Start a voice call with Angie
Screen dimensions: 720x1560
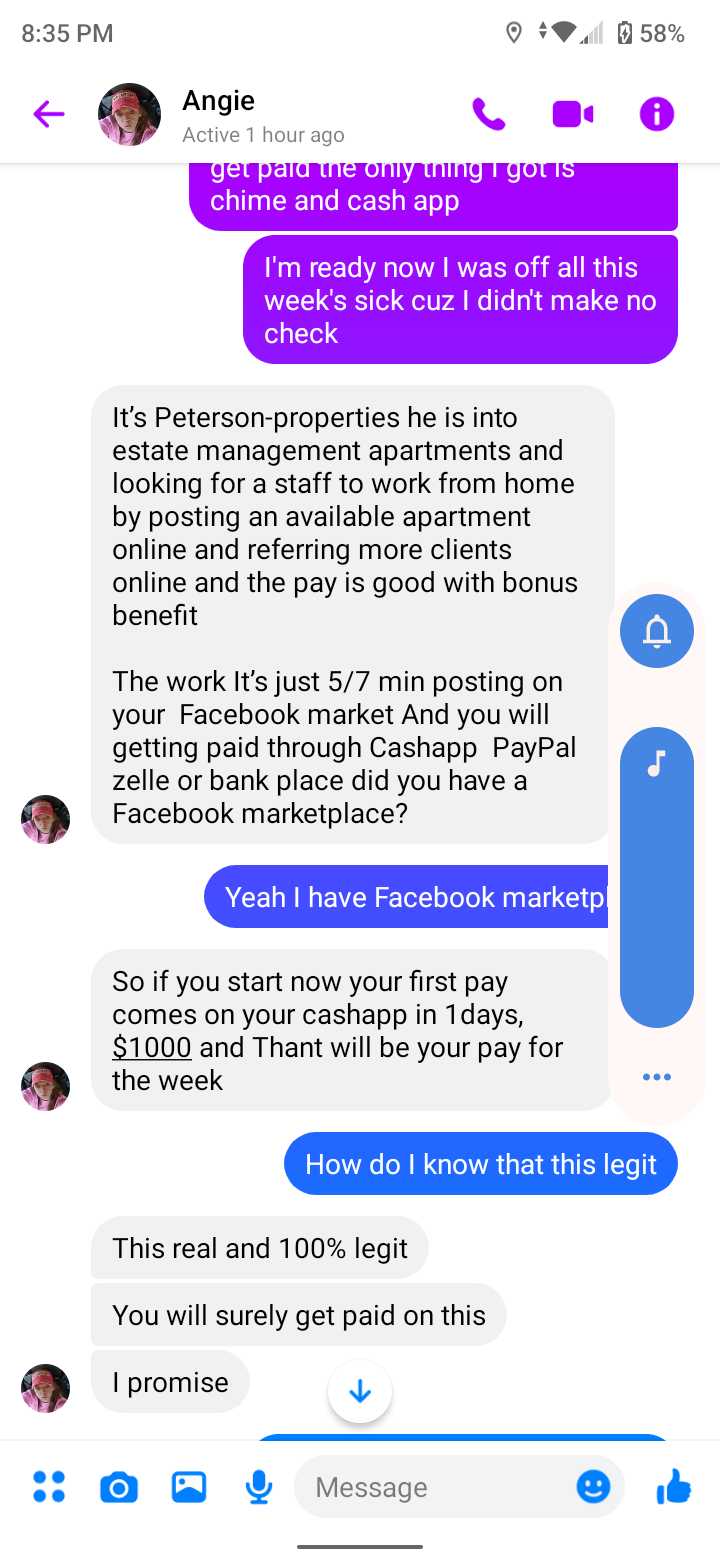(x=489, y=115)
